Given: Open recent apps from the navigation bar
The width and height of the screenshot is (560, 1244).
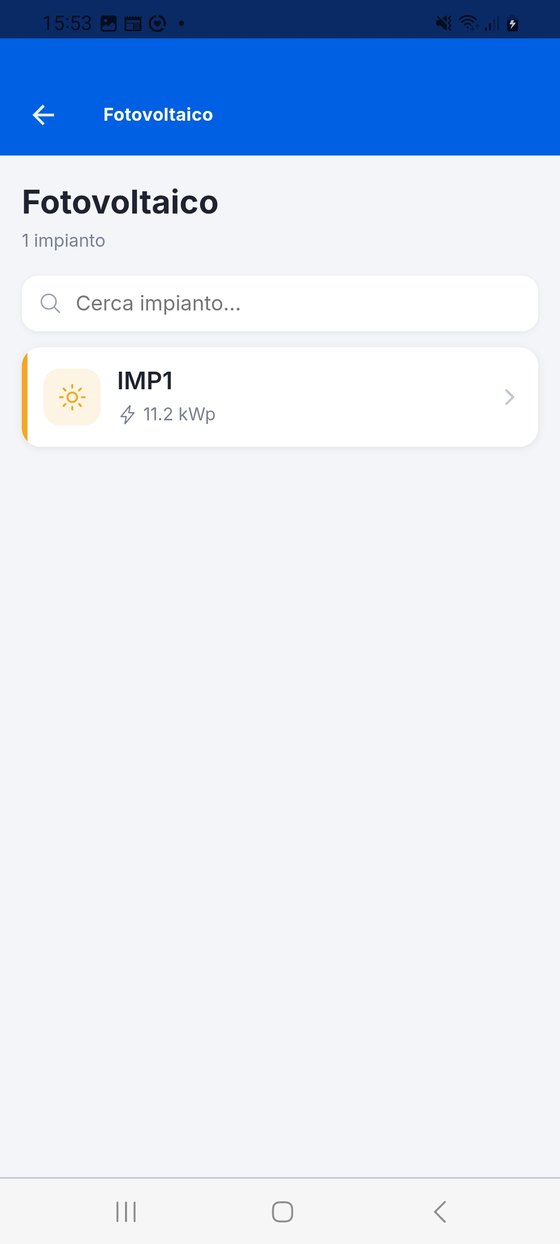Looking at the screenshot, I should [126, 1212].
